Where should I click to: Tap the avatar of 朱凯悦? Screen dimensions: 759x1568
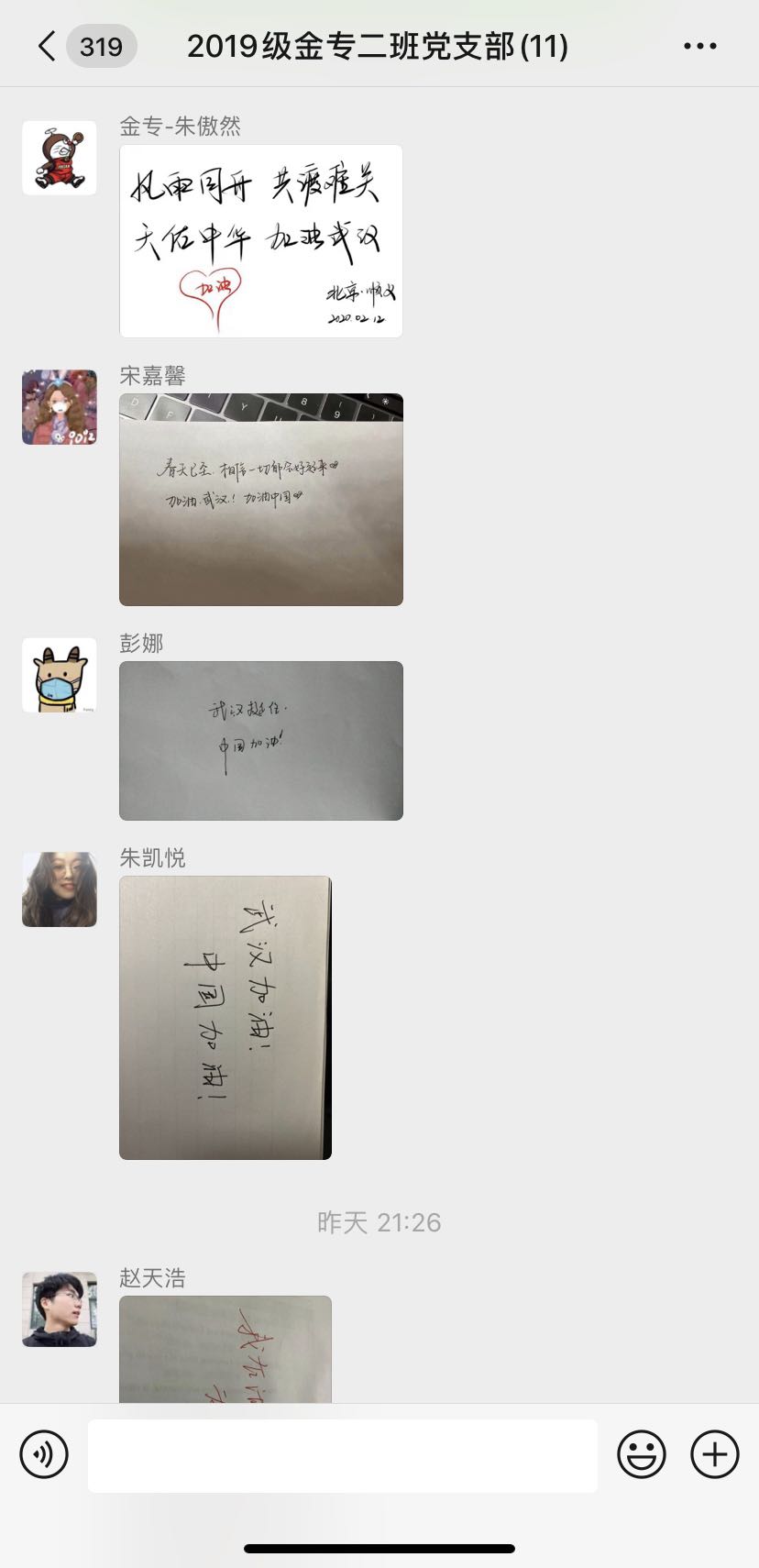tap(60, 889)
